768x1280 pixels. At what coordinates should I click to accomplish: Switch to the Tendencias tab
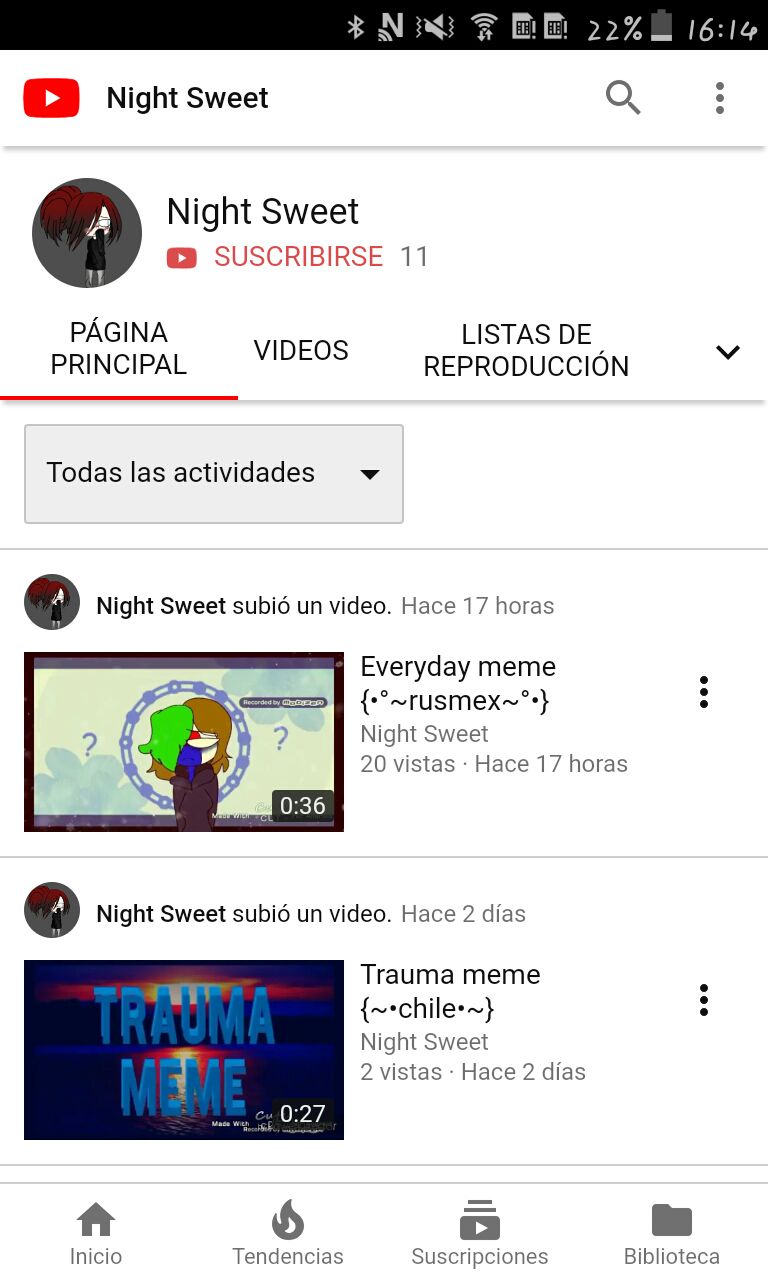click(288, 1235)
